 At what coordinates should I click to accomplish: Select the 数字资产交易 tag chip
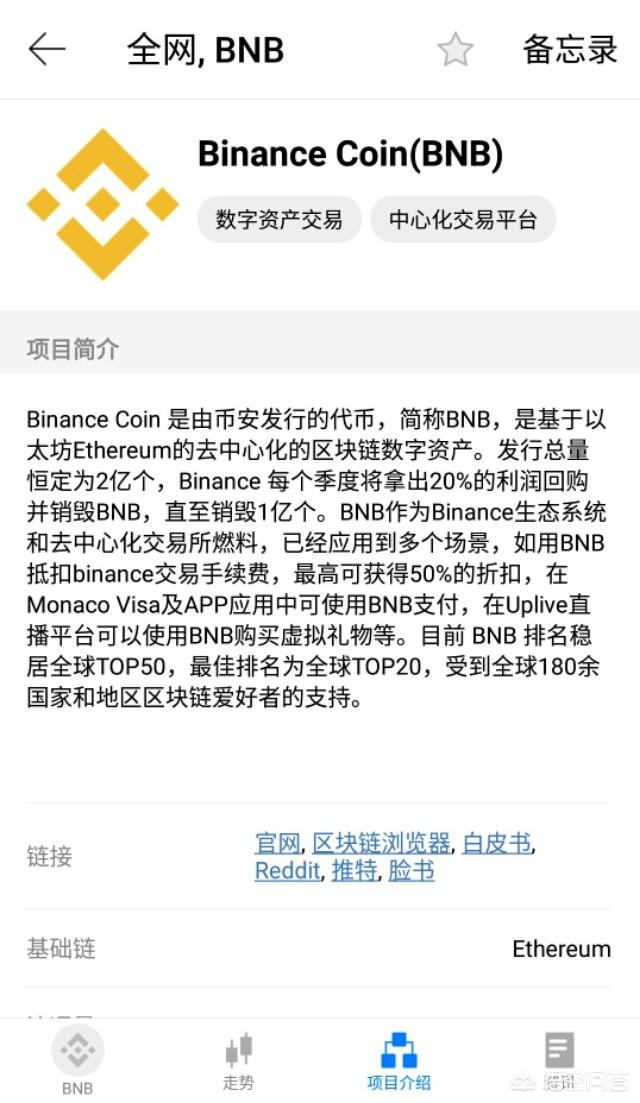(279, 219)
